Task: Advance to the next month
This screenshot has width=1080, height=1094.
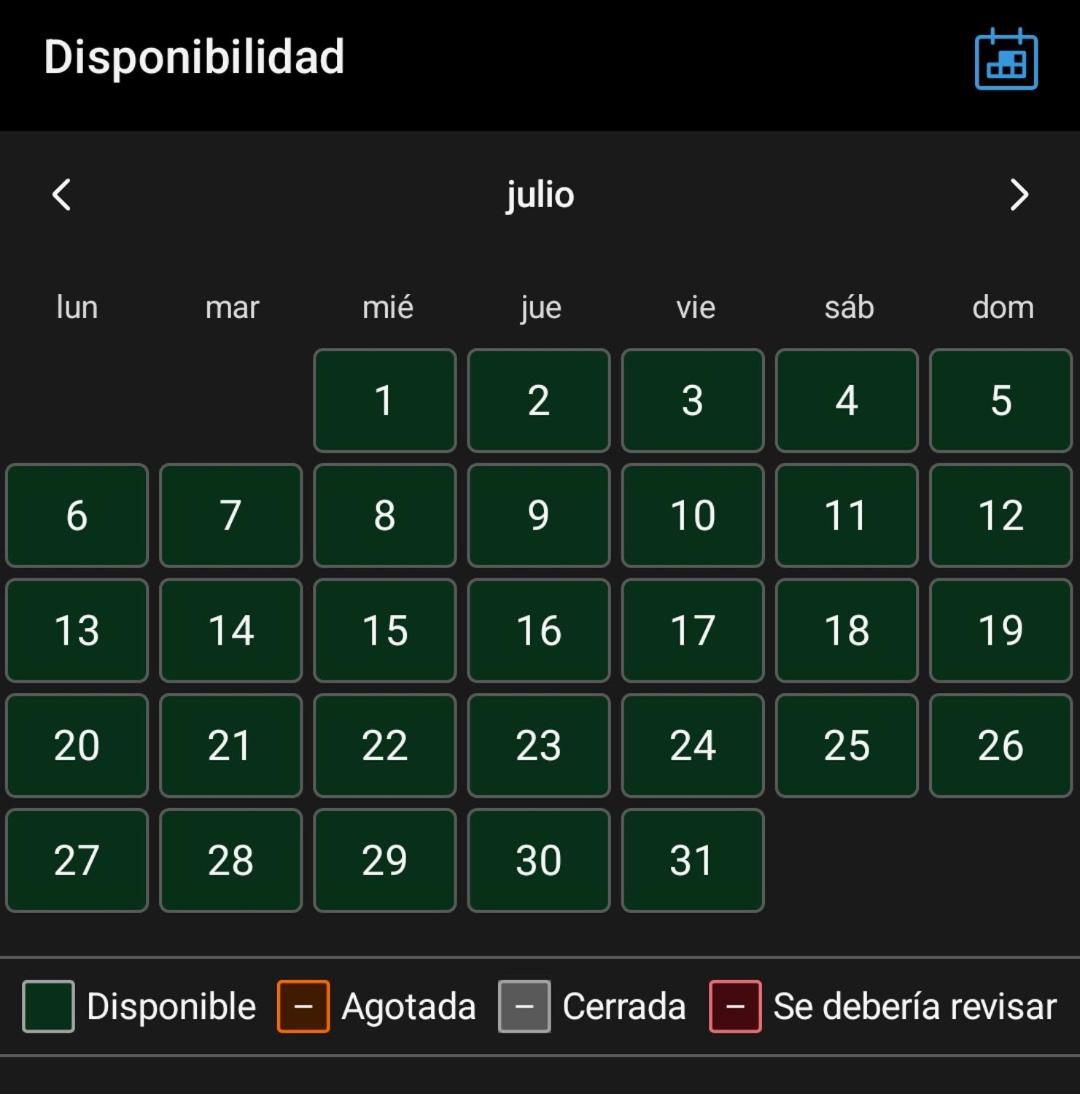Action: tap(1018, 194)
